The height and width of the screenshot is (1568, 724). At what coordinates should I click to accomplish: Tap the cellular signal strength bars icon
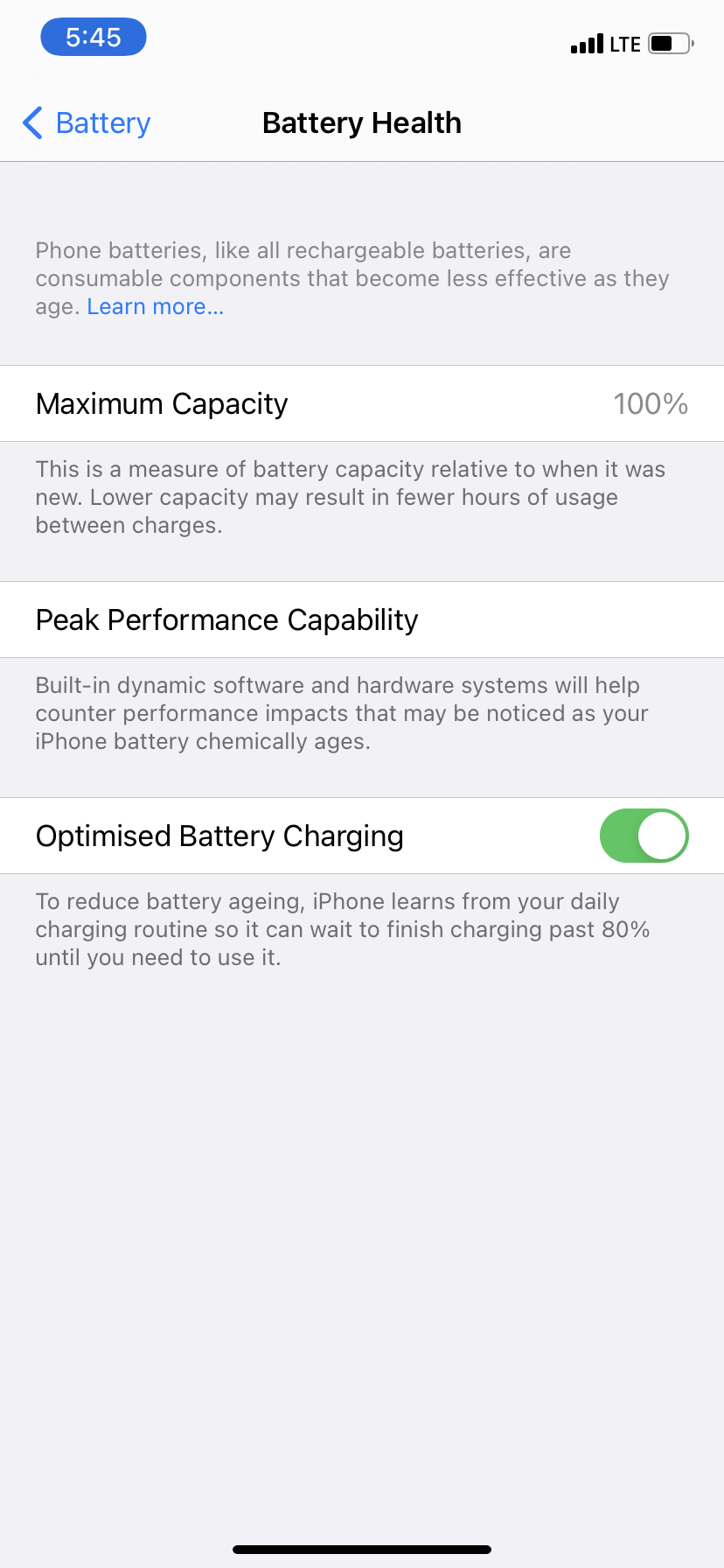586,43
